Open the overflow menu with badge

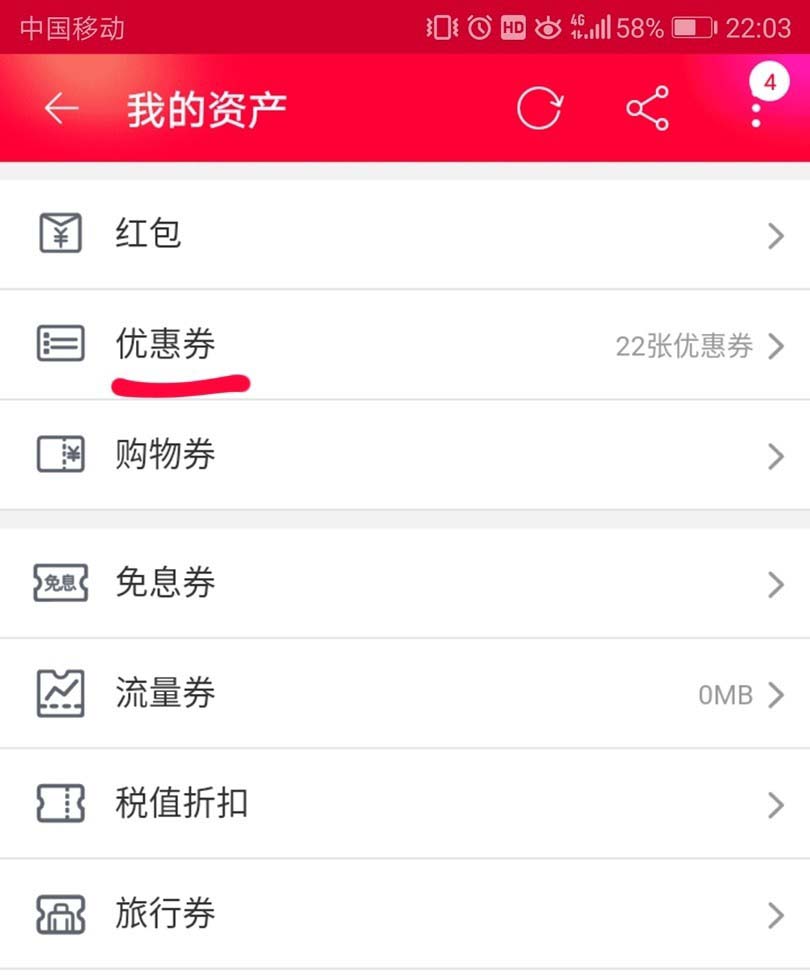pos(756,108)
